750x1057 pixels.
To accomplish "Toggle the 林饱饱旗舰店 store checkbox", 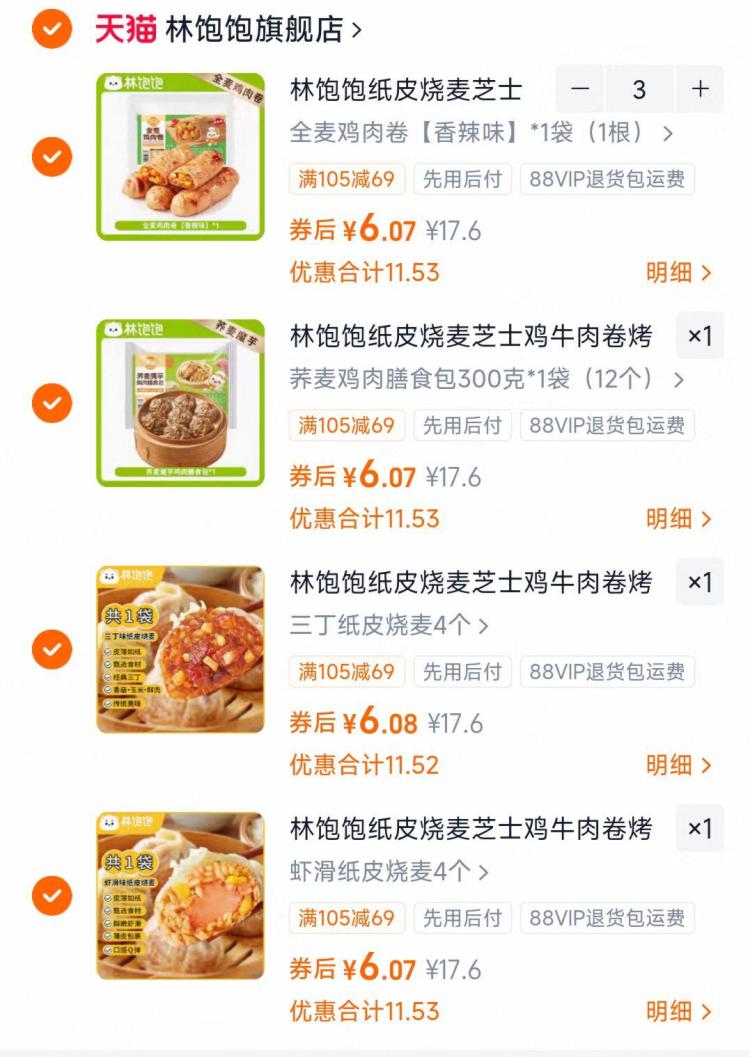I will pyautogui.click(x=51, y=29).
